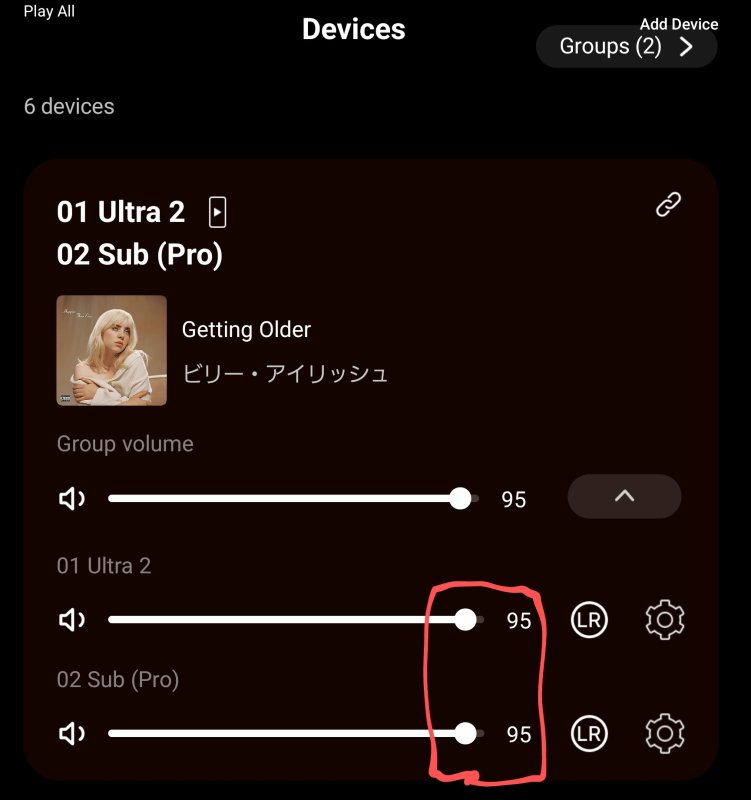Mute the 02 Sub (Pro) speaker icon
This screenshot has width=751, height=800.
[72, 734]
